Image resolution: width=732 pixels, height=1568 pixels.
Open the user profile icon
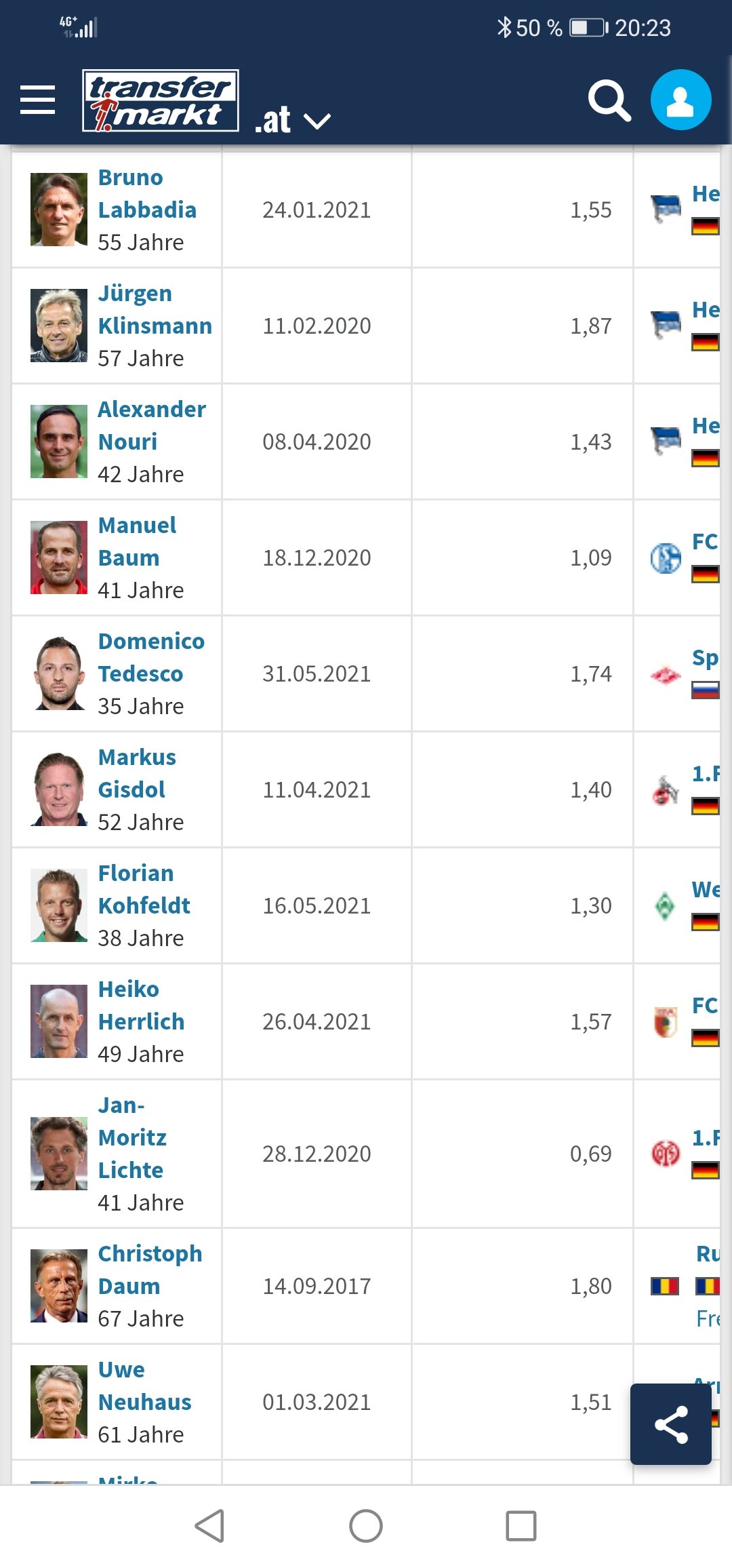pyautogui.click(x=680, y=100)
